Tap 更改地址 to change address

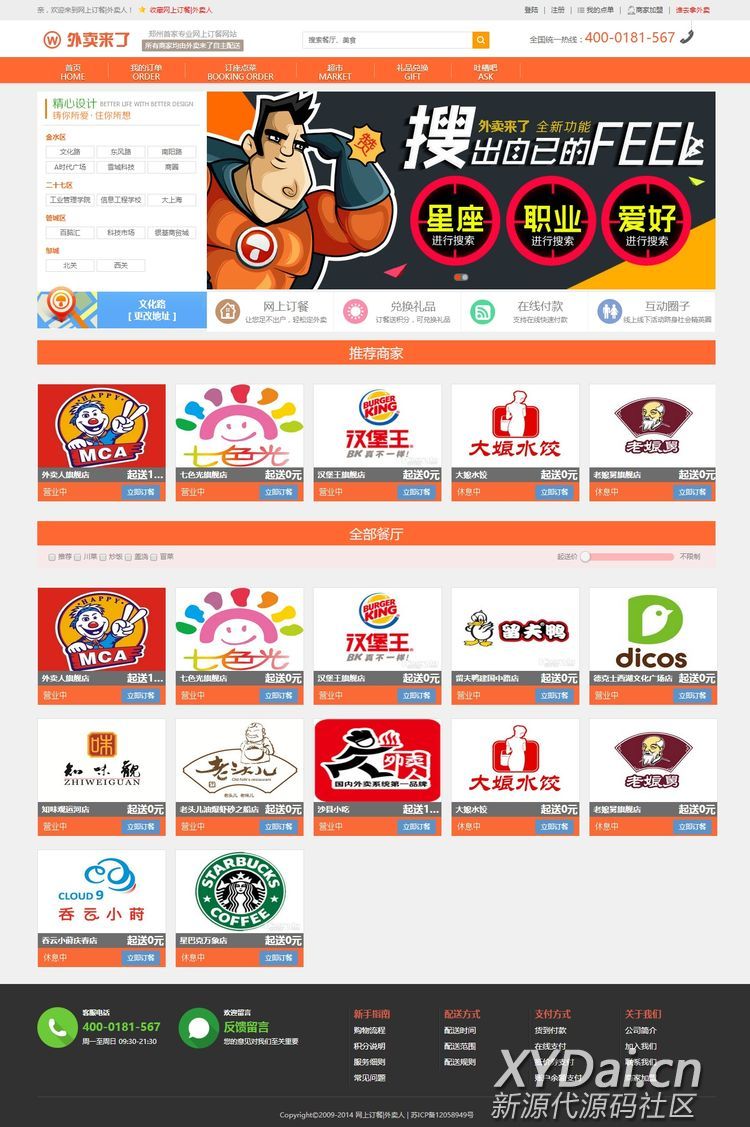coord(152,316)
